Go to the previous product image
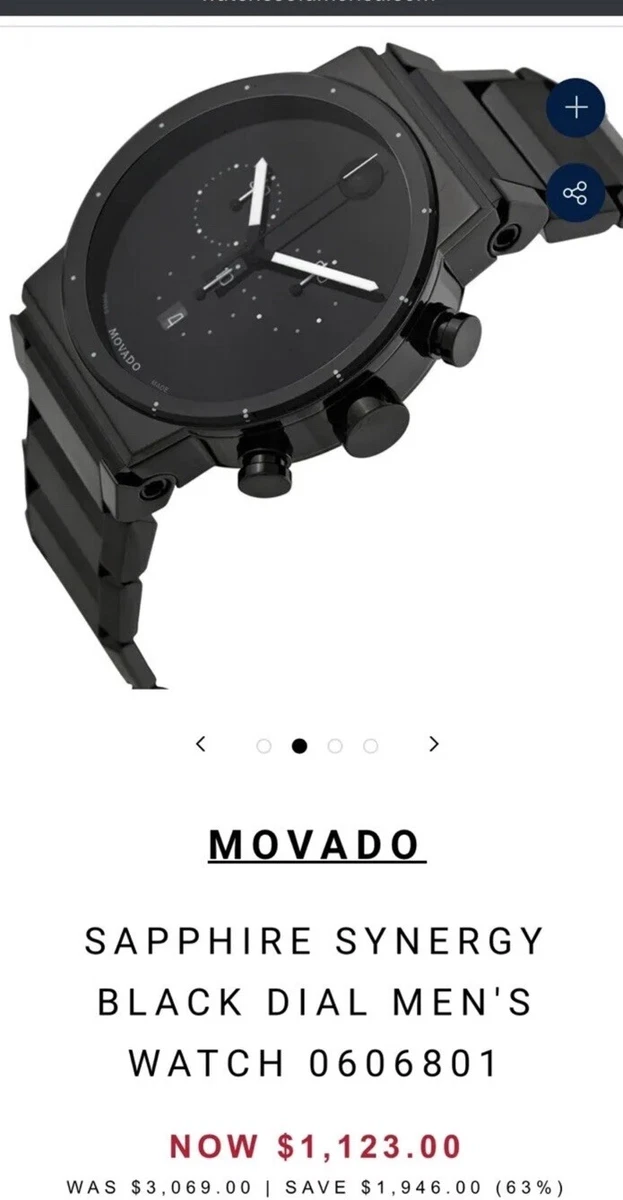This screenshot has height=1200, width=623. (x=201, y=744)
